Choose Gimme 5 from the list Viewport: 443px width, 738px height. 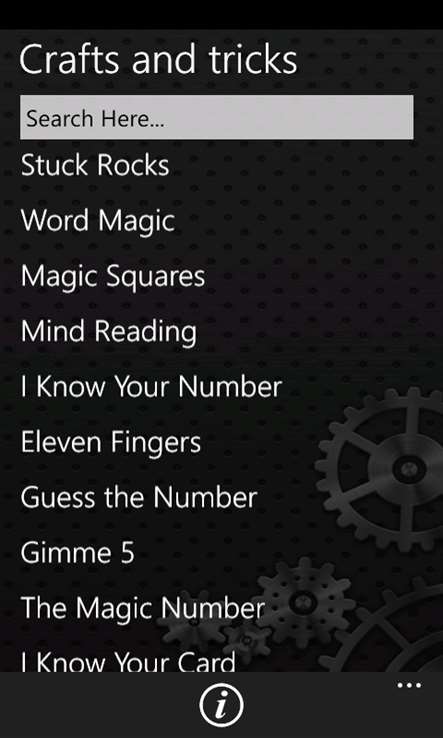pyautogui.click(x=78, y=553)
